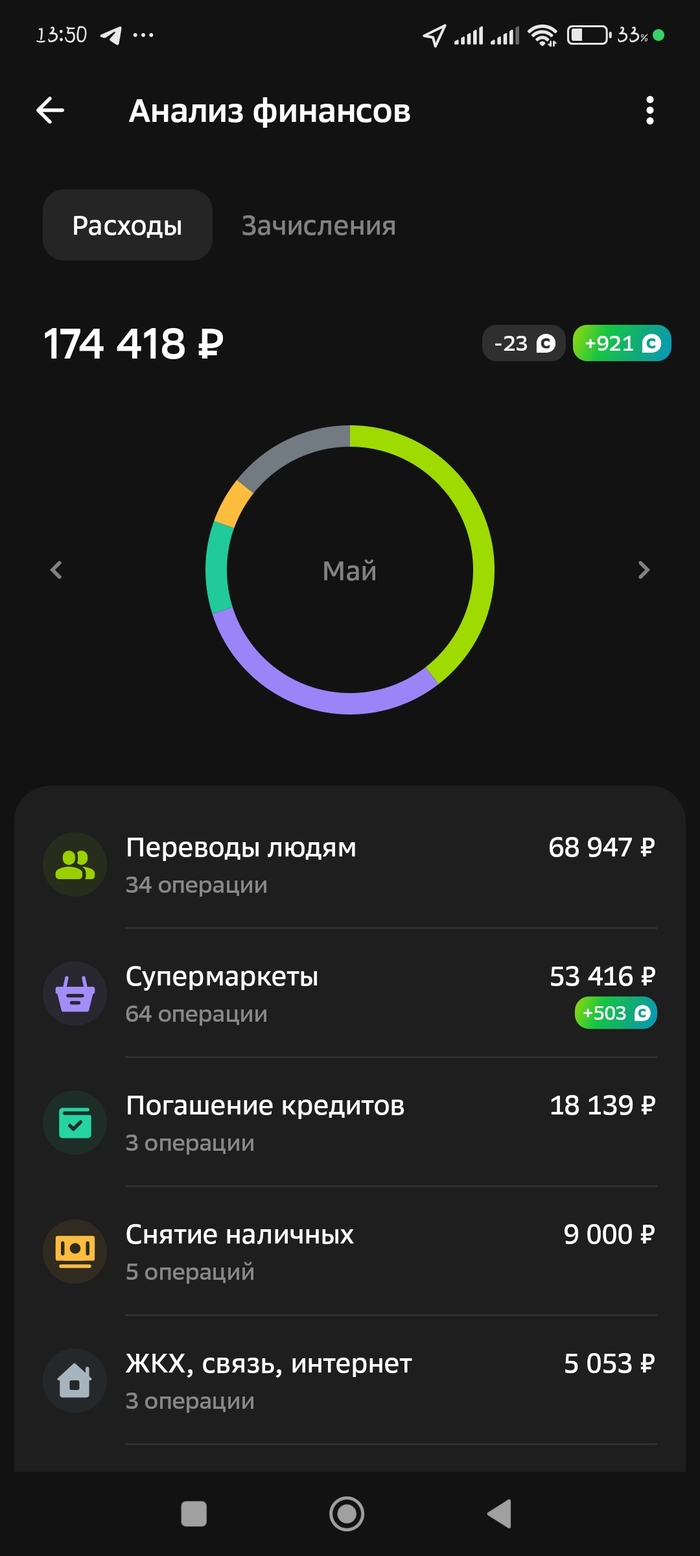The width and height of the screenshot is (700, 1556).
Task: Open the three-dot overflow menu
Action: [650, 111]
